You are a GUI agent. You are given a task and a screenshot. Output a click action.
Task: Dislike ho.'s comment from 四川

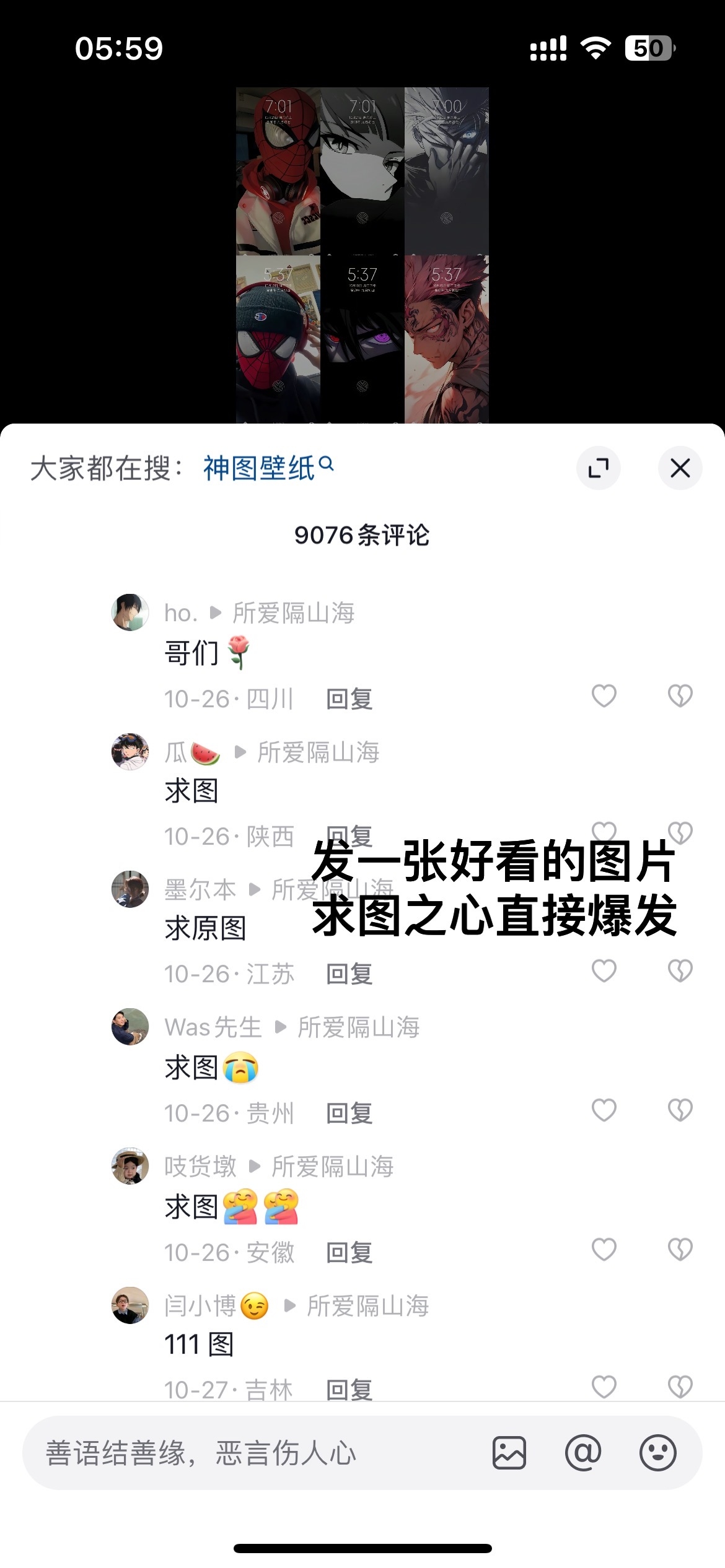(x=680, y=696)
